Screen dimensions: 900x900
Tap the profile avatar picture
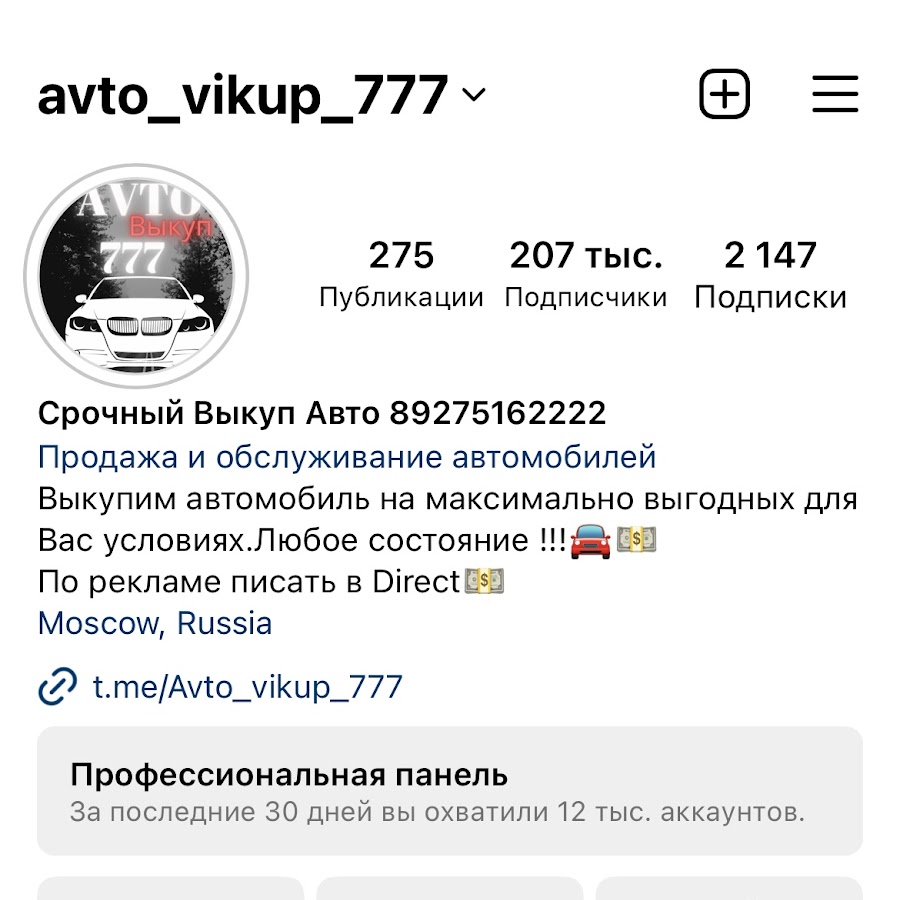(137, 276)
